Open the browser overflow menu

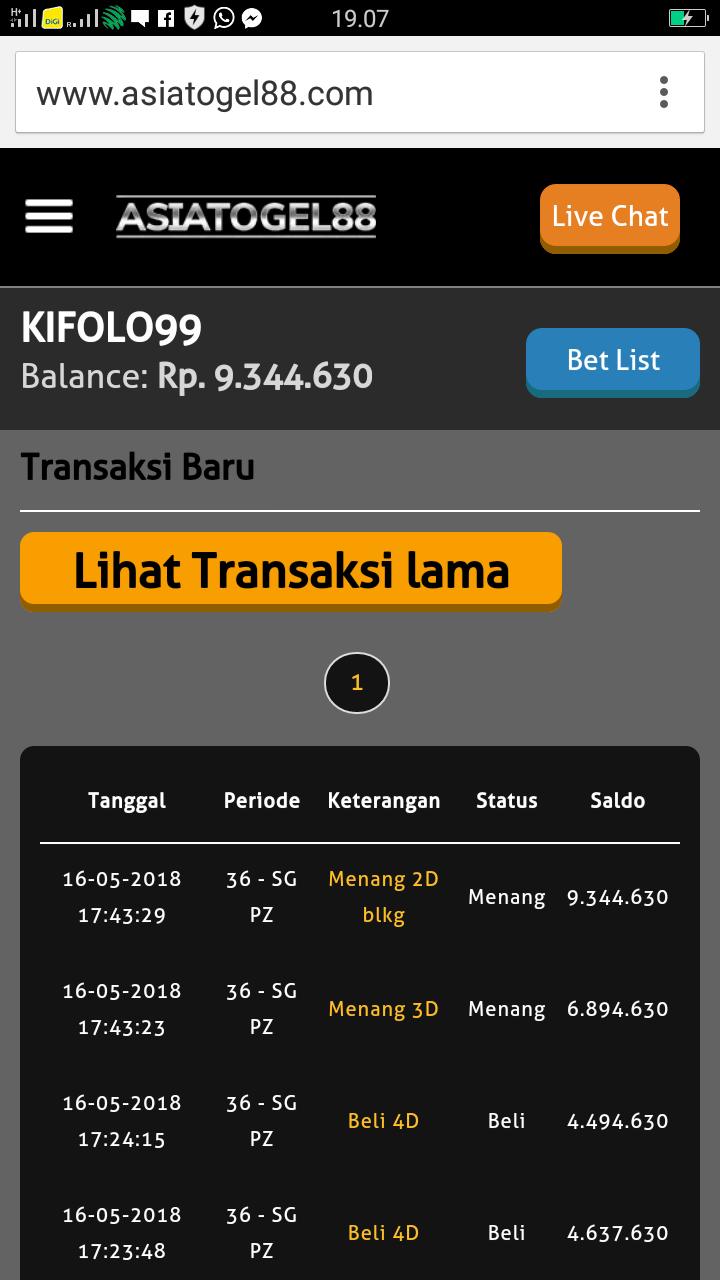click(x=663, y=92)
